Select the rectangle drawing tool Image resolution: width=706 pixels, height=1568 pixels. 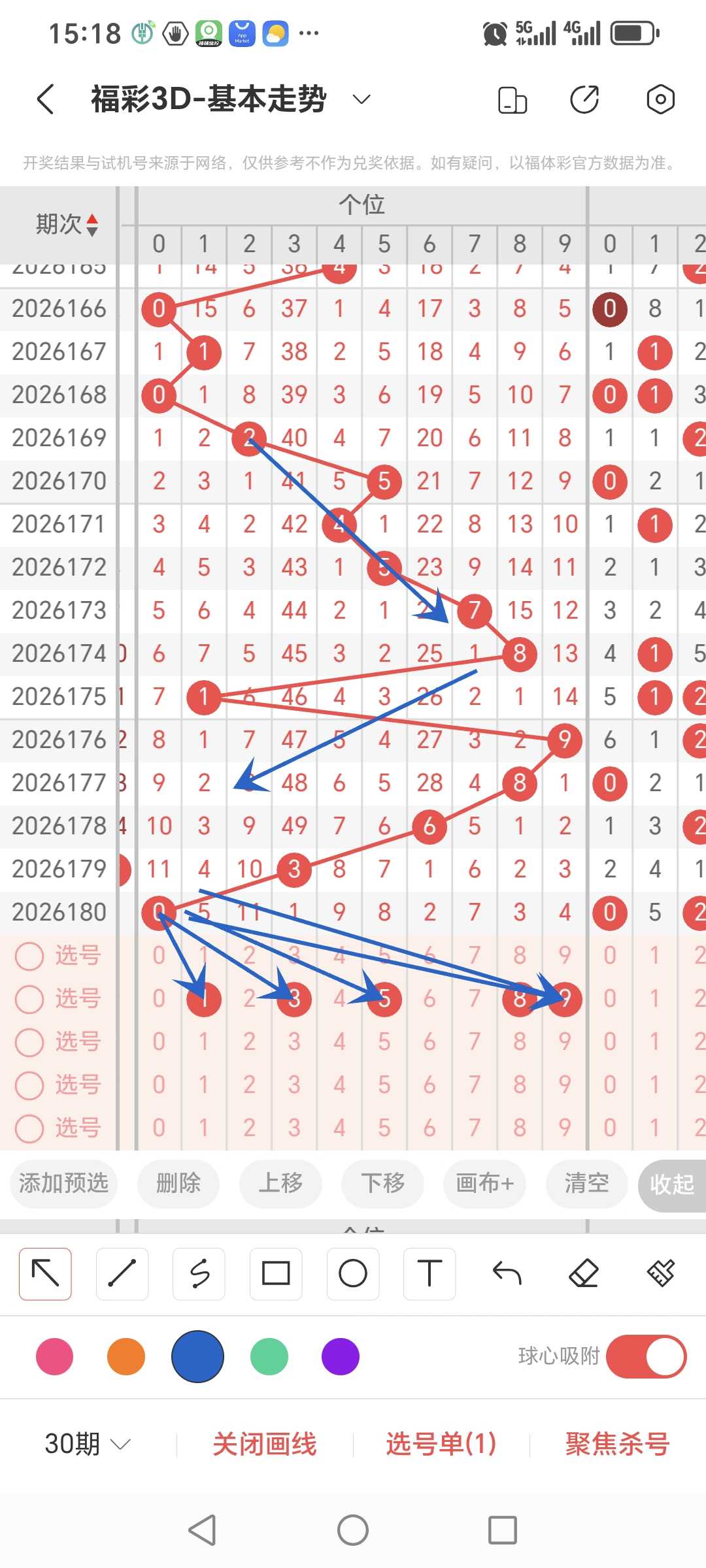(x=276, y=1273)
